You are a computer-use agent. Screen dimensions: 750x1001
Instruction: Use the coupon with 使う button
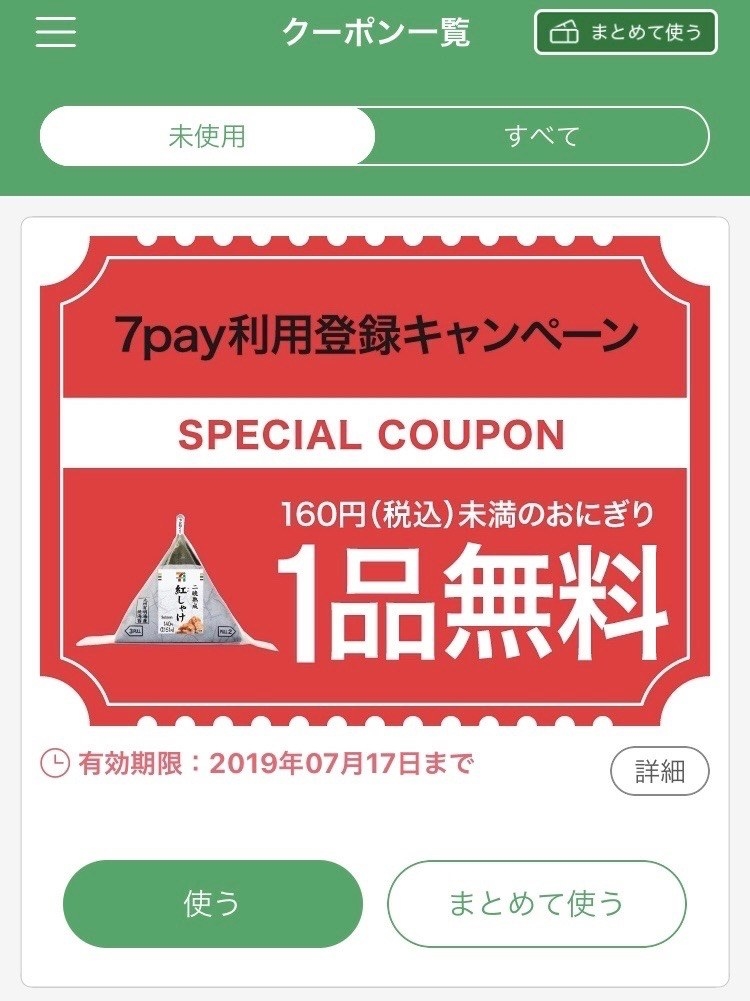coord(212,904)
